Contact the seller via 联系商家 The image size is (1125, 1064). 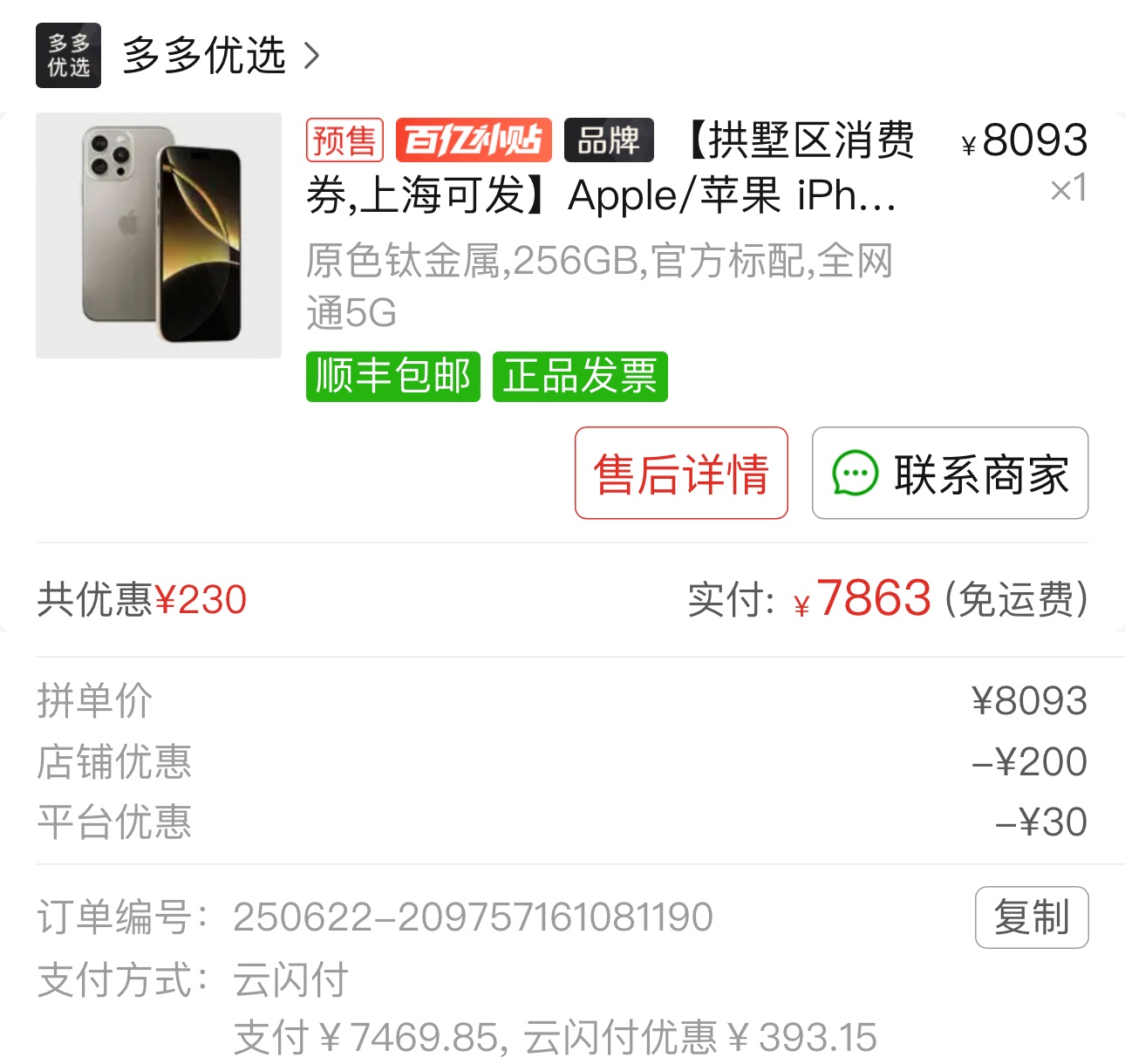(x=950, y=474)
